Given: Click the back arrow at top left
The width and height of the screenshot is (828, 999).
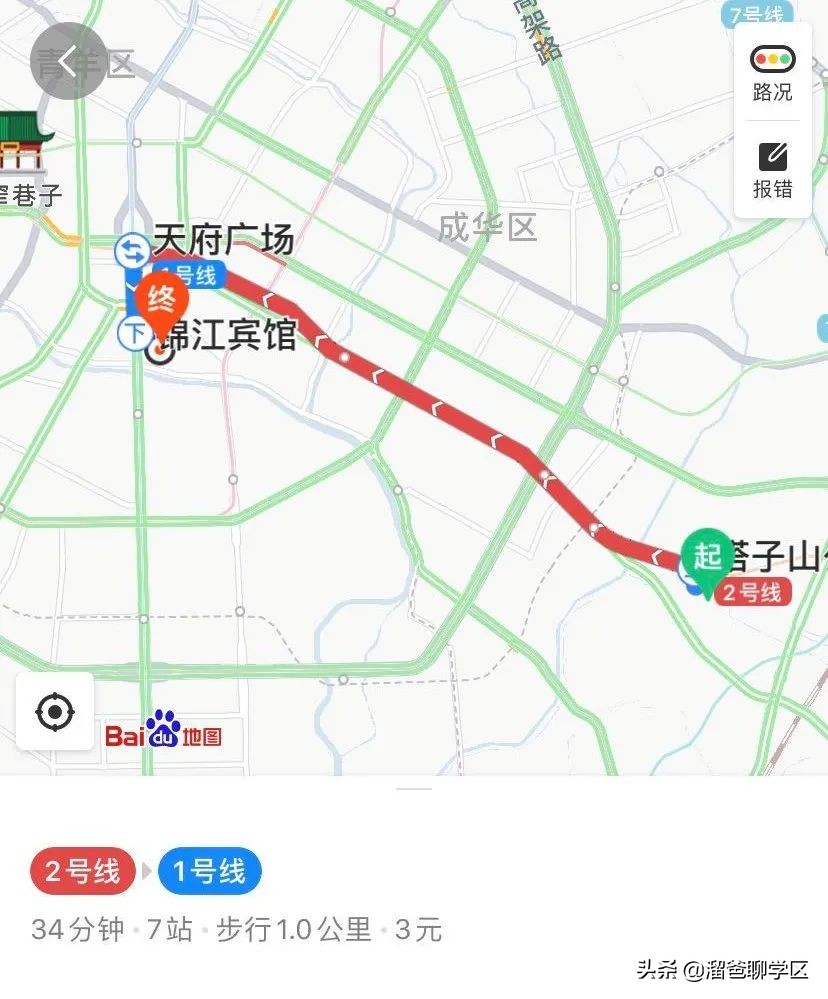Looking at the screenshot, I should click(67, 60).
